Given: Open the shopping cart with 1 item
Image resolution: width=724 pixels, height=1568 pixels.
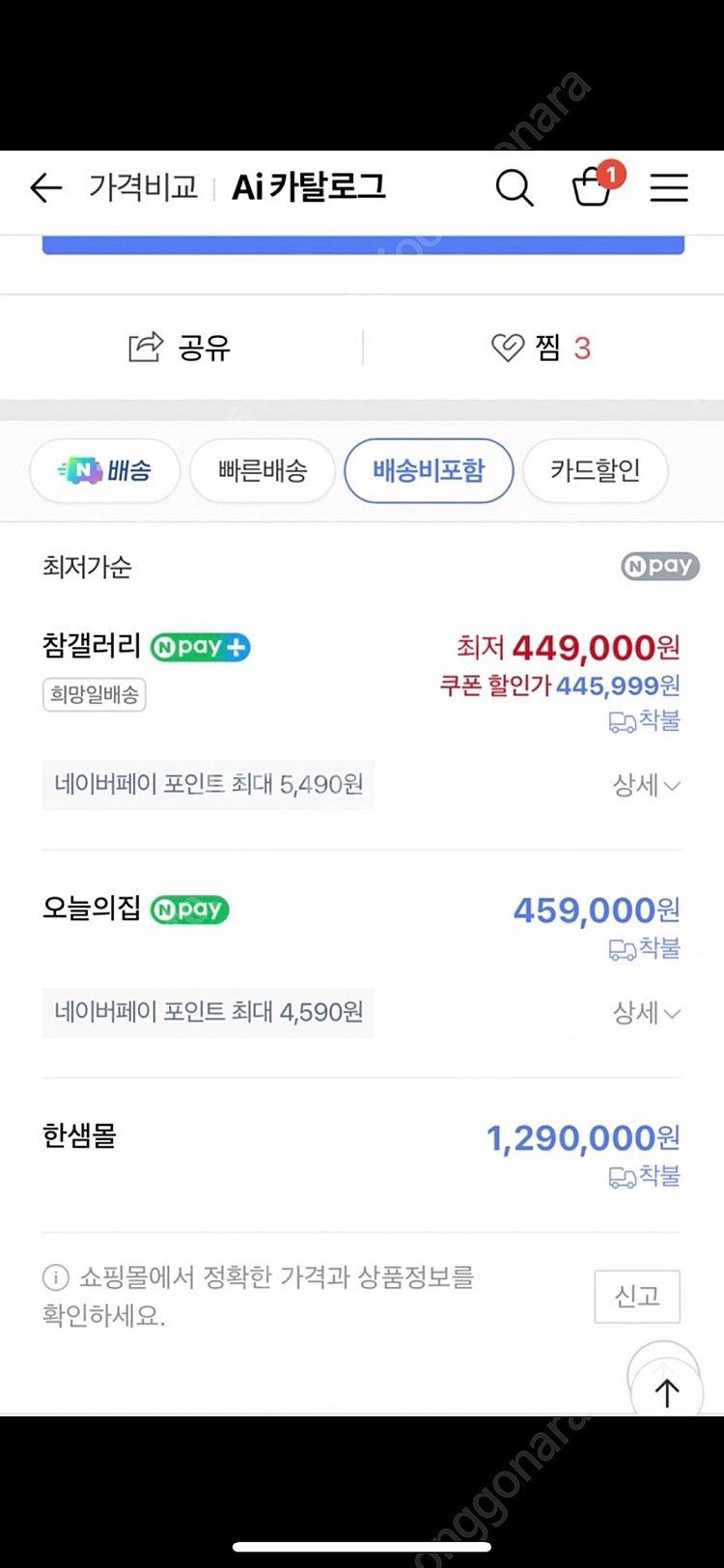Looking at the screenshot, I should point(593,189).
